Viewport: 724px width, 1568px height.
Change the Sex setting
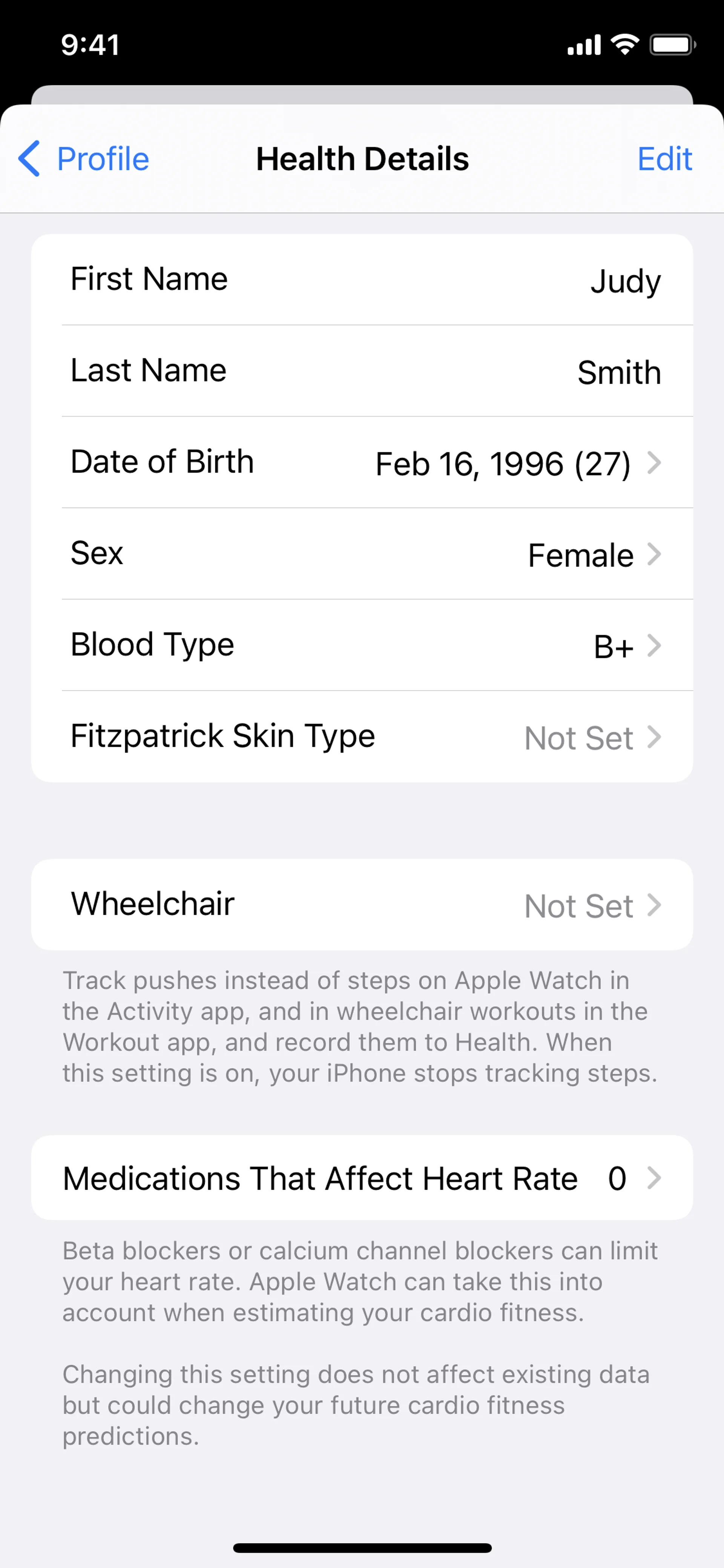coord(362,554)
